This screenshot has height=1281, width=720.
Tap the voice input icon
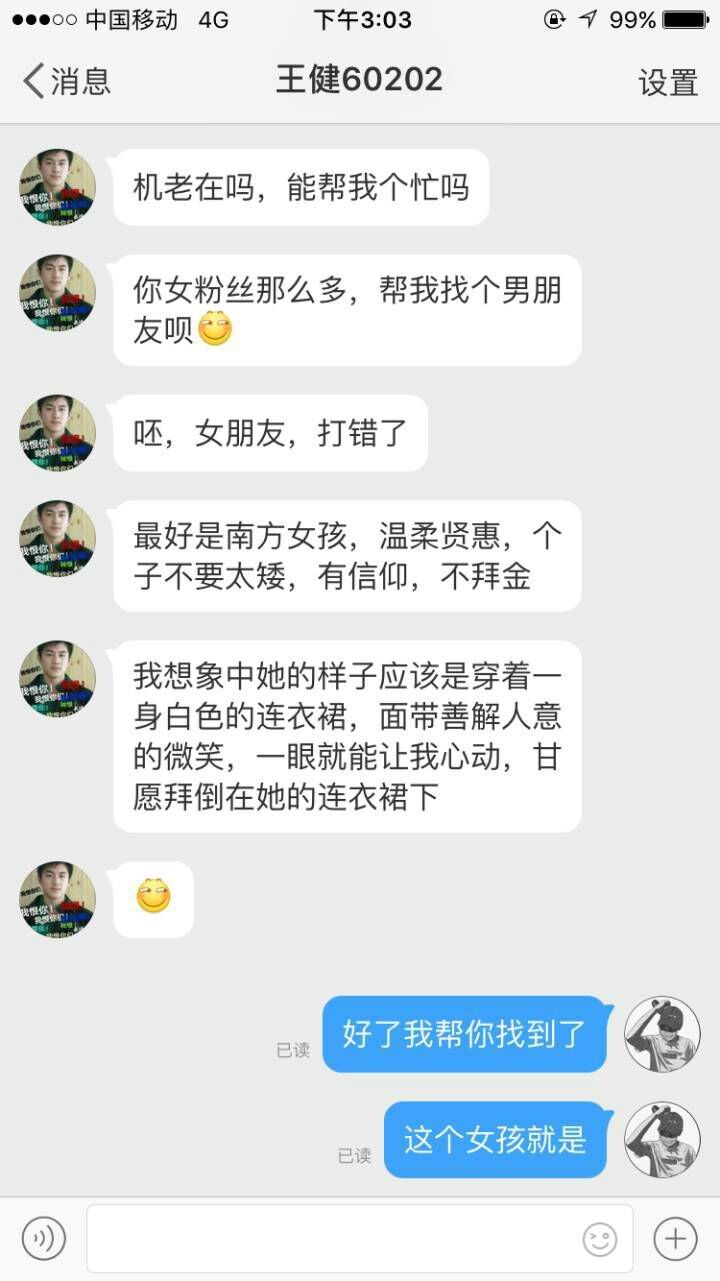point(44,1239)
